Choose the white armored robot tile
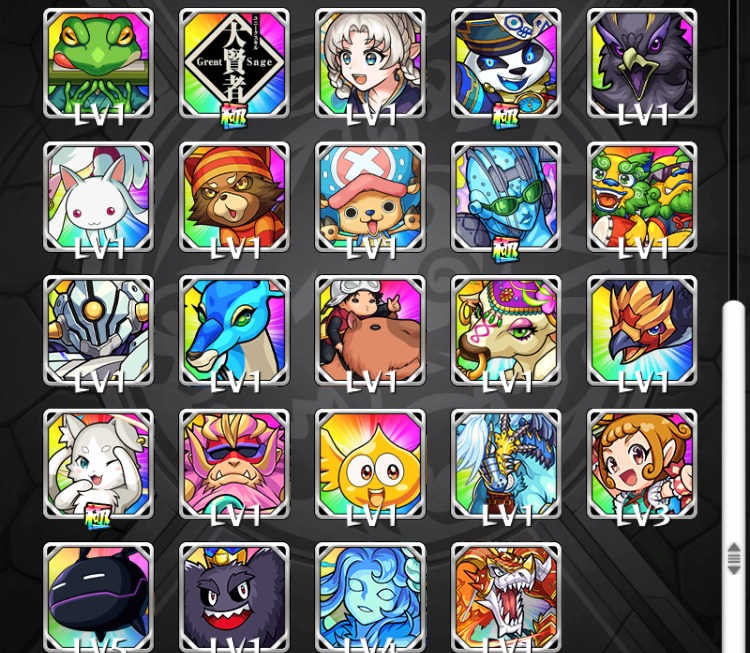Screen dimensions: 750x653 pyautogui.click(x=98, y=331)
